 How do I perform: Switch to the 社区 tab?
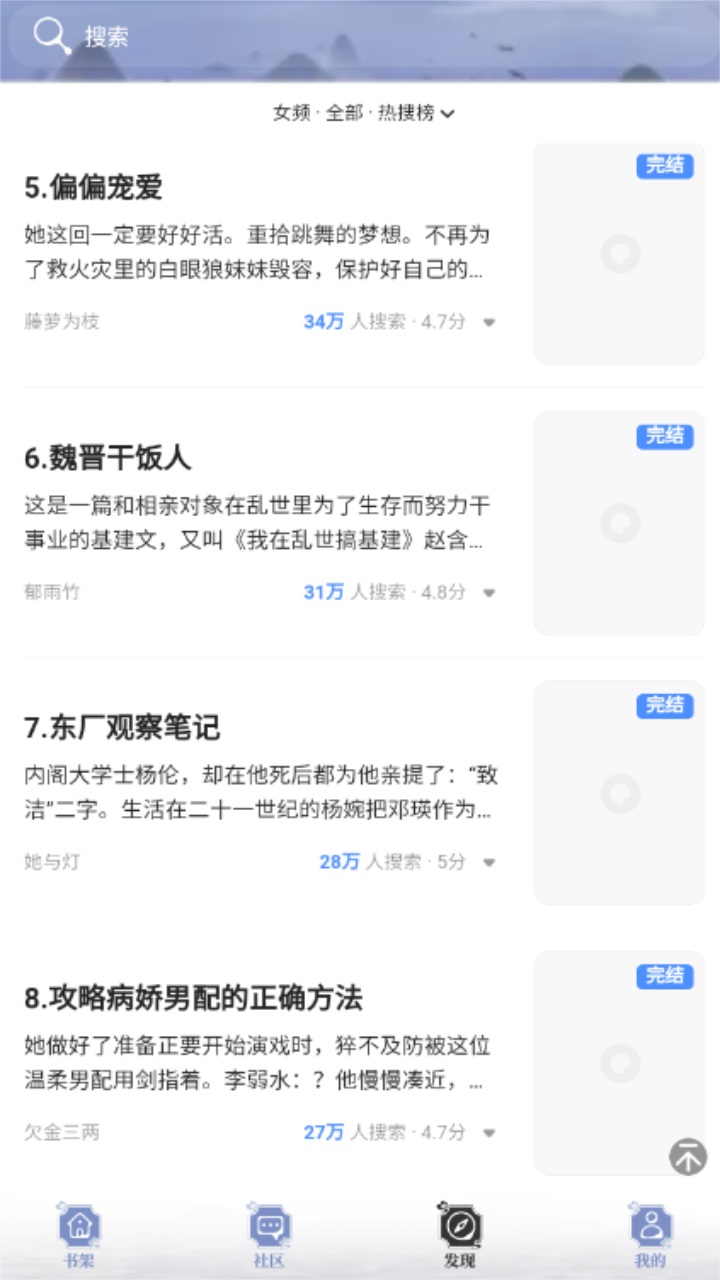coord(268,1233)
